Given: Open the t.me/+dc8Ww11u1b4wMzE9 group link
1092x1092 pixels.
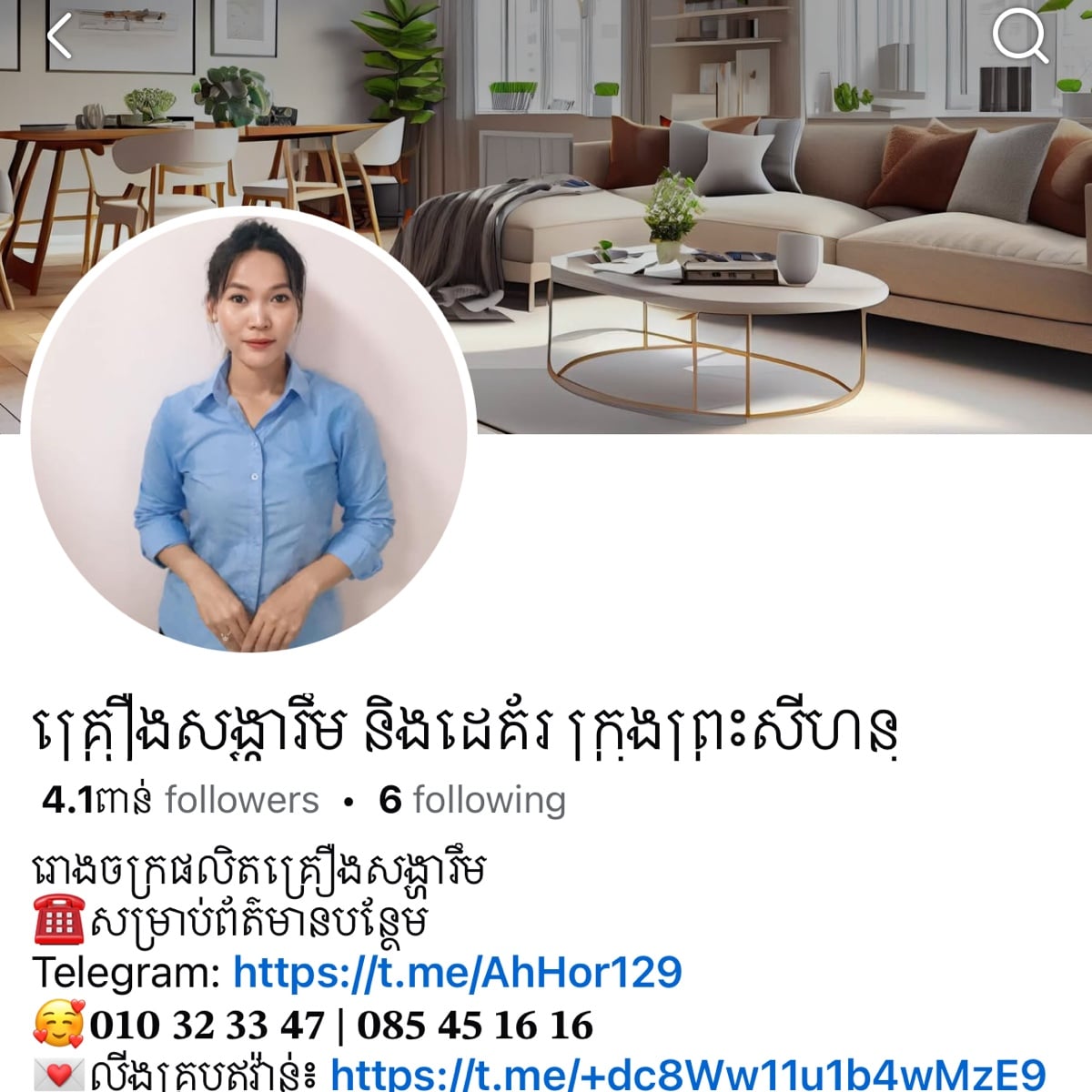Looking at the screenshot, I should click(x=687, y=1074).
